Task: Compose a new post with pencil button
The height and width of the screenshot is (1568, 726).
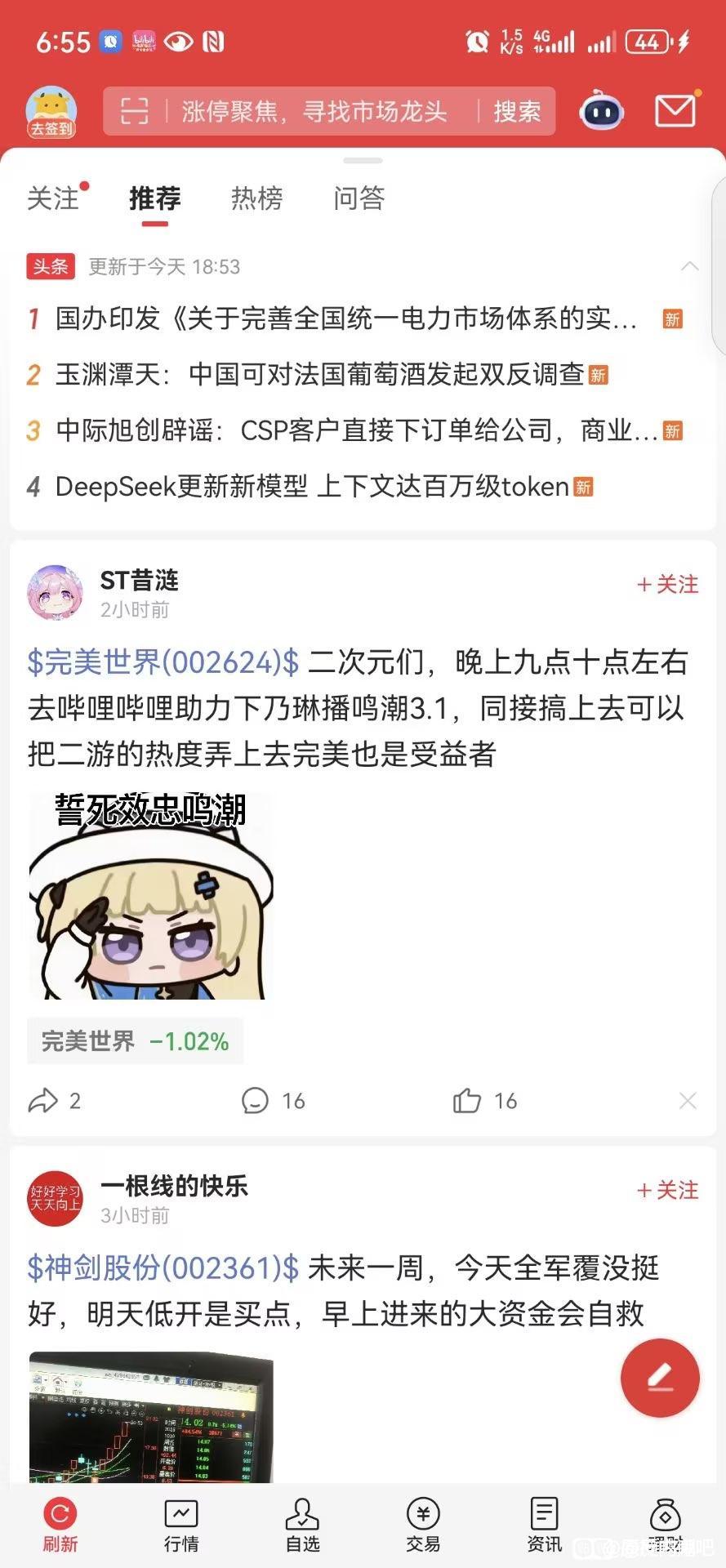Action: point(660,1378)
